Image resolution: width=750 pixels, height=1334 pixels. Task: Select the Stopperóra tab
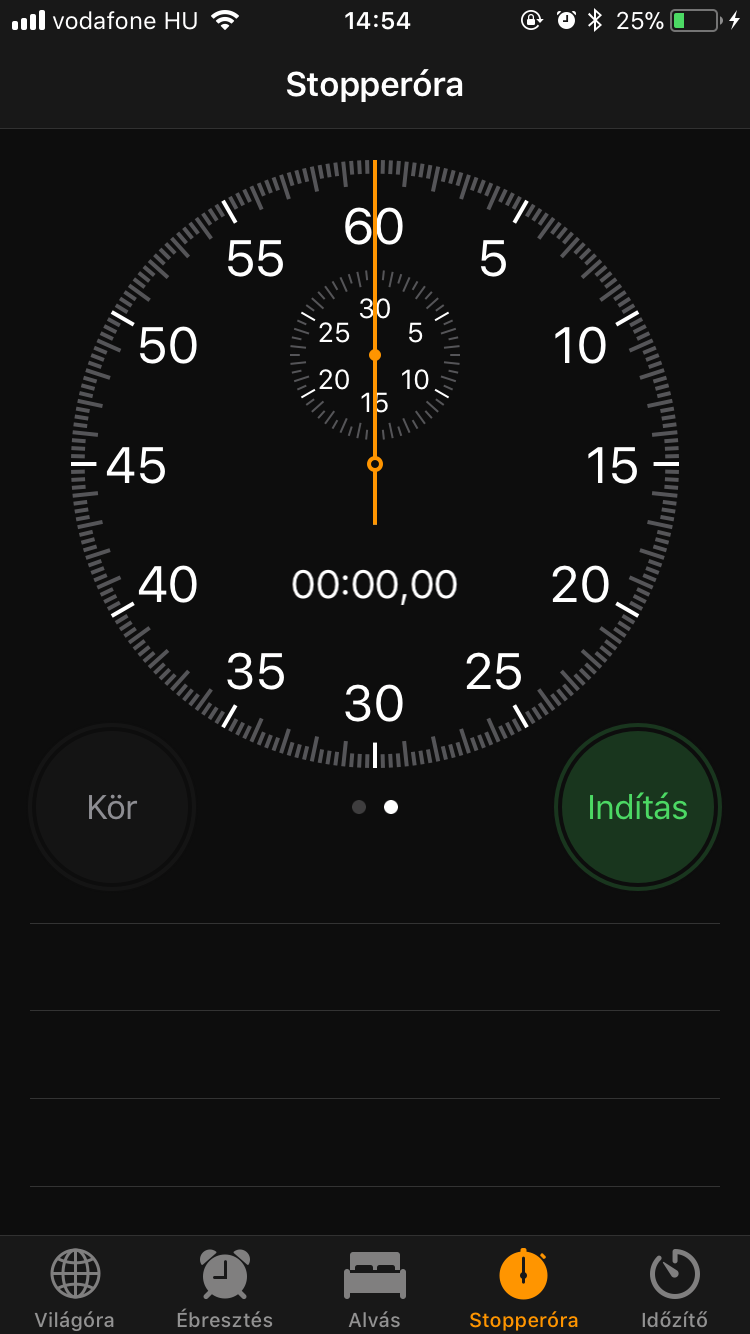pyautogui.click(x=524, y=1290)
